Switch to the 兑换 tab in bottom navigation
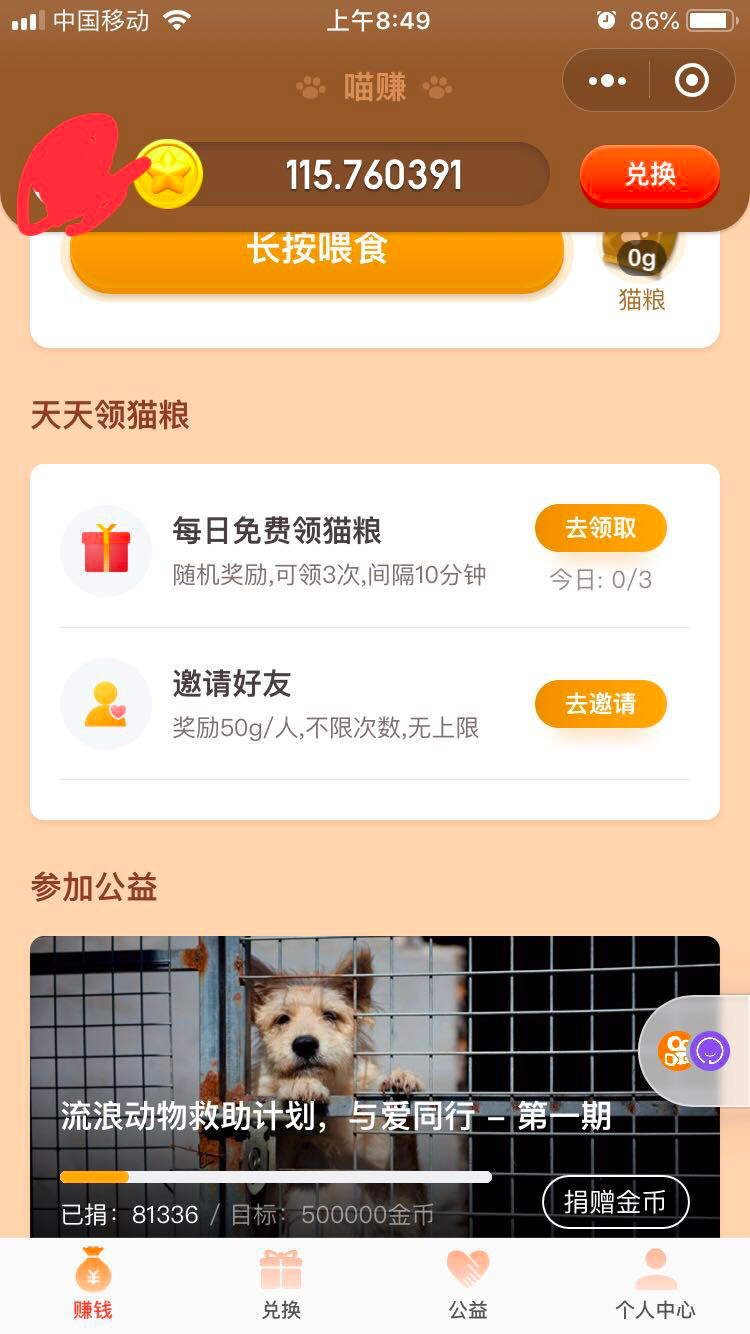The height and width of the screenshot is (1334, 750). click(x=281, y=1287)
